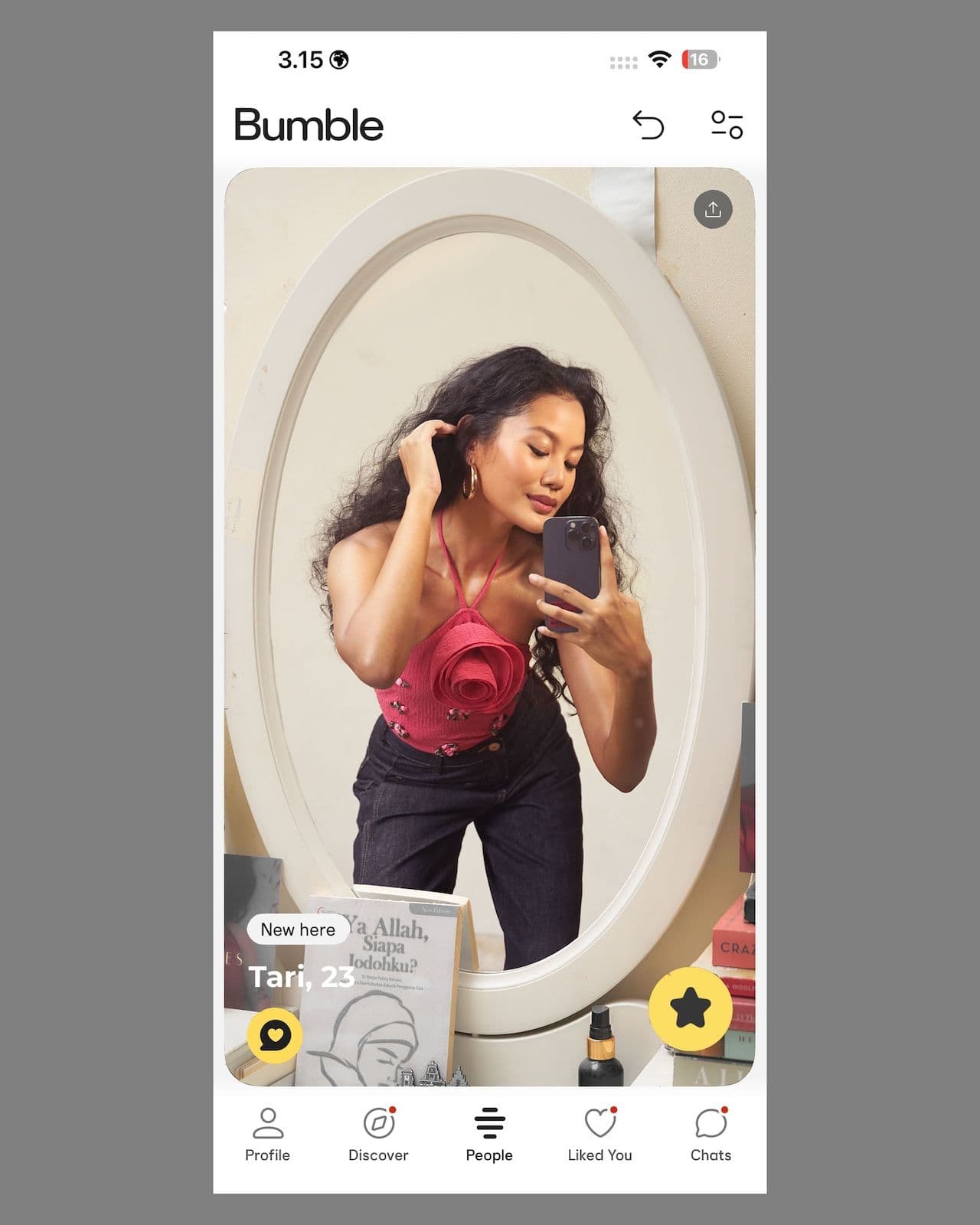Open the date filters settings
This screenshot has width=980, height=1225.
coord(726,125)
